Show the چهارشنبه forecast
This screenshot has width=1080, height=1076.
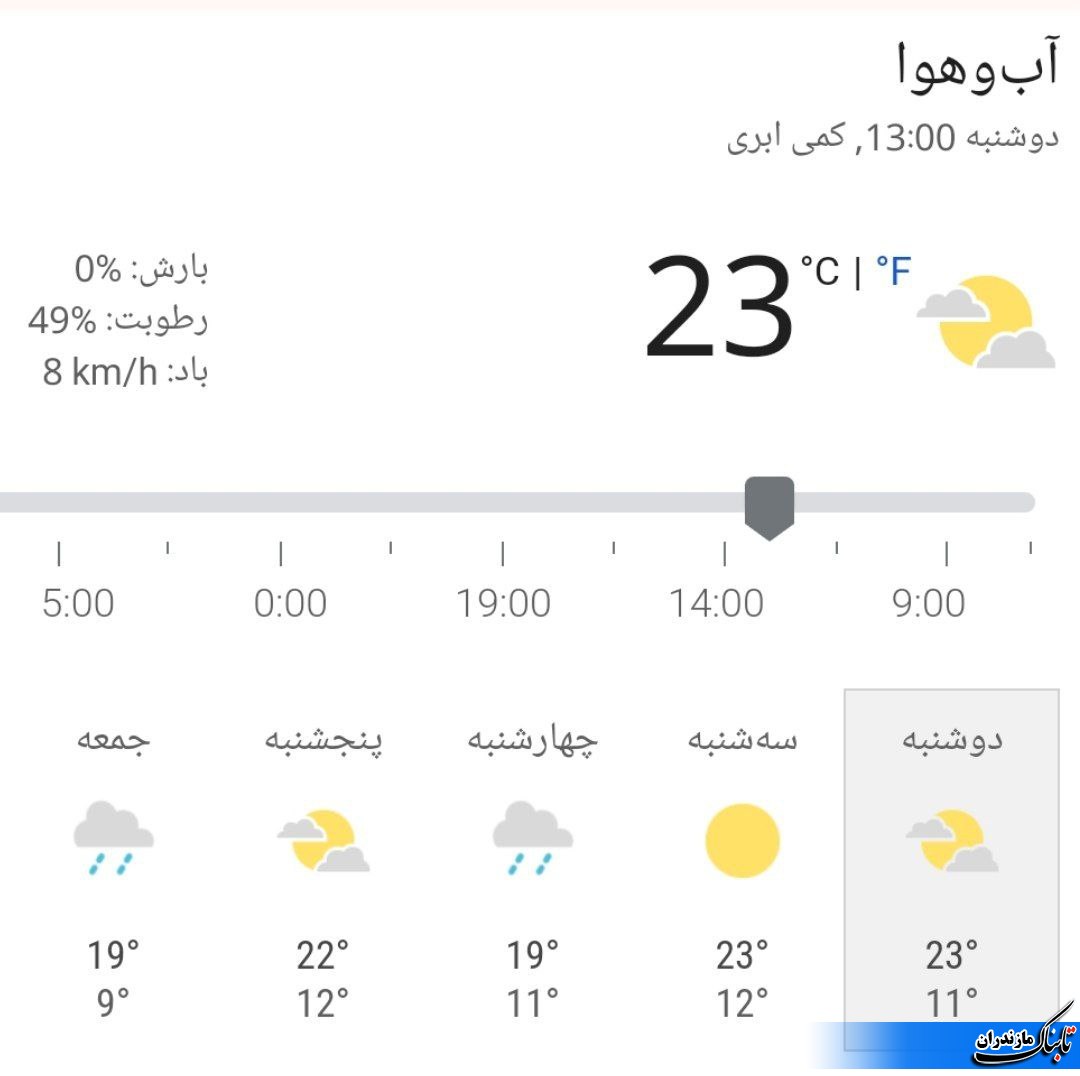coord(532,868)
